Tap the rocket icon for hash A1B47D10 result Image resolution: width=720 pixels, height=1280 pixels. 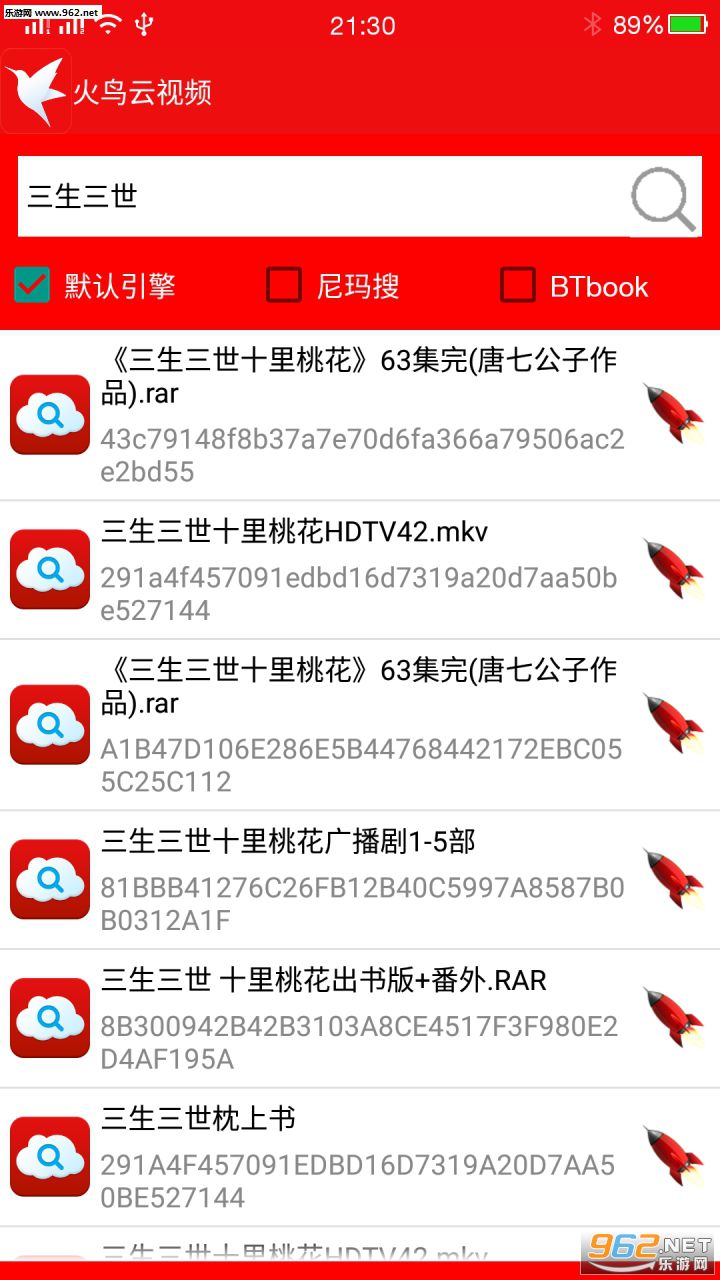click(x=672, y=724)
